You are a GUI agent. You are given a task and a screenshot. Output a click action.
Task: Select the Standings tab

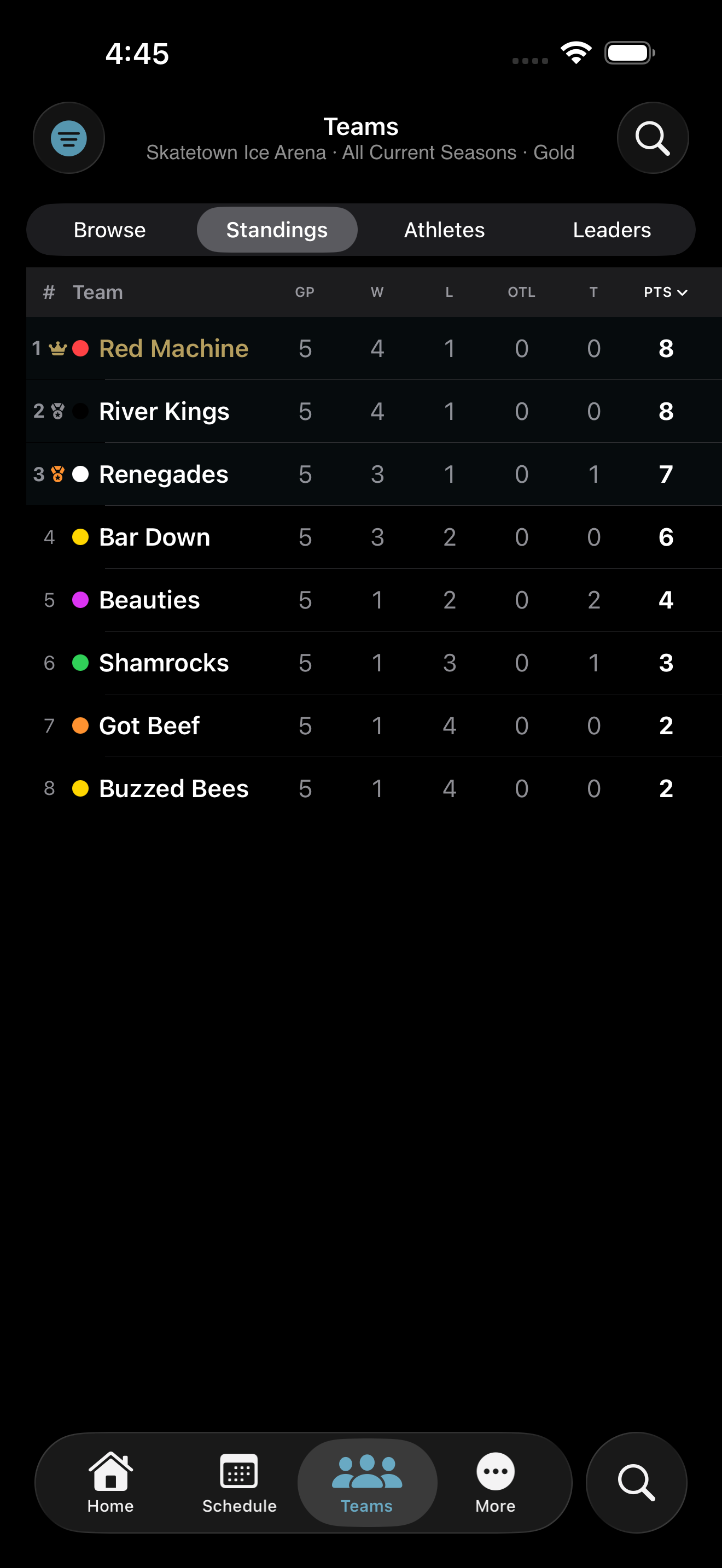point(276,230)
